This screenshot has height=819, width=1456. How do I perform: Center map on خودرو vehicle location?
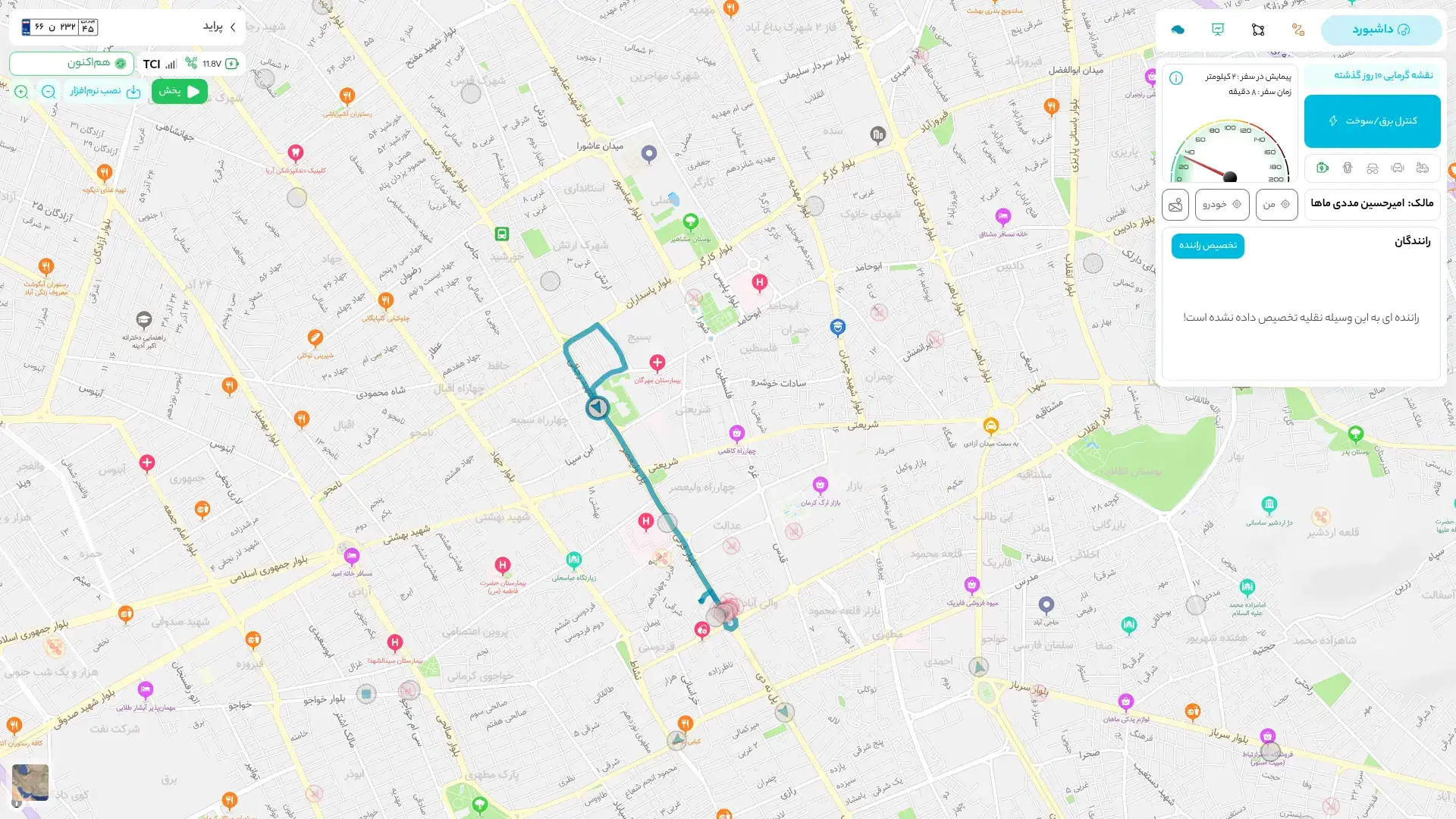tap(1222, 205)
